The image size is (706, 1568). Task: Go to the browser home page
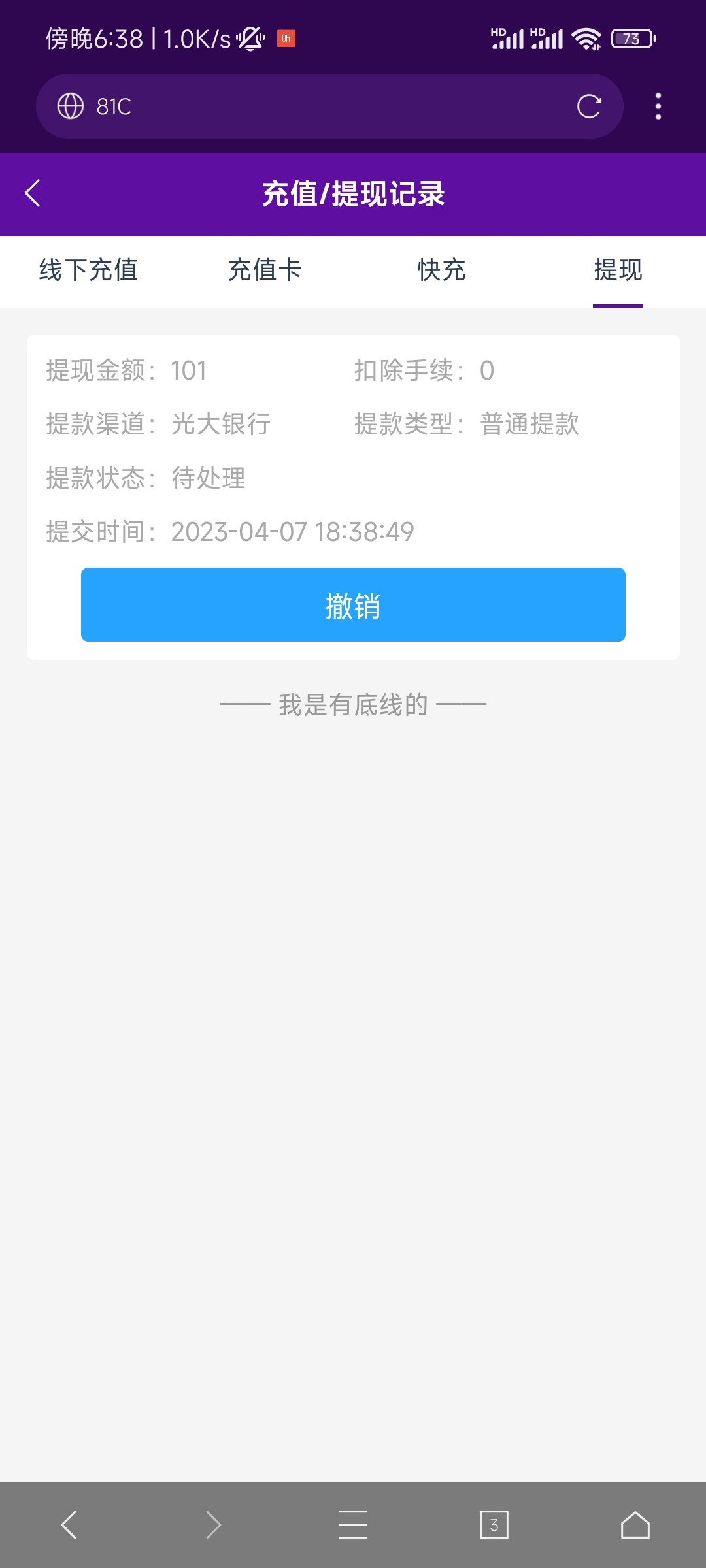coord(635,1525)
